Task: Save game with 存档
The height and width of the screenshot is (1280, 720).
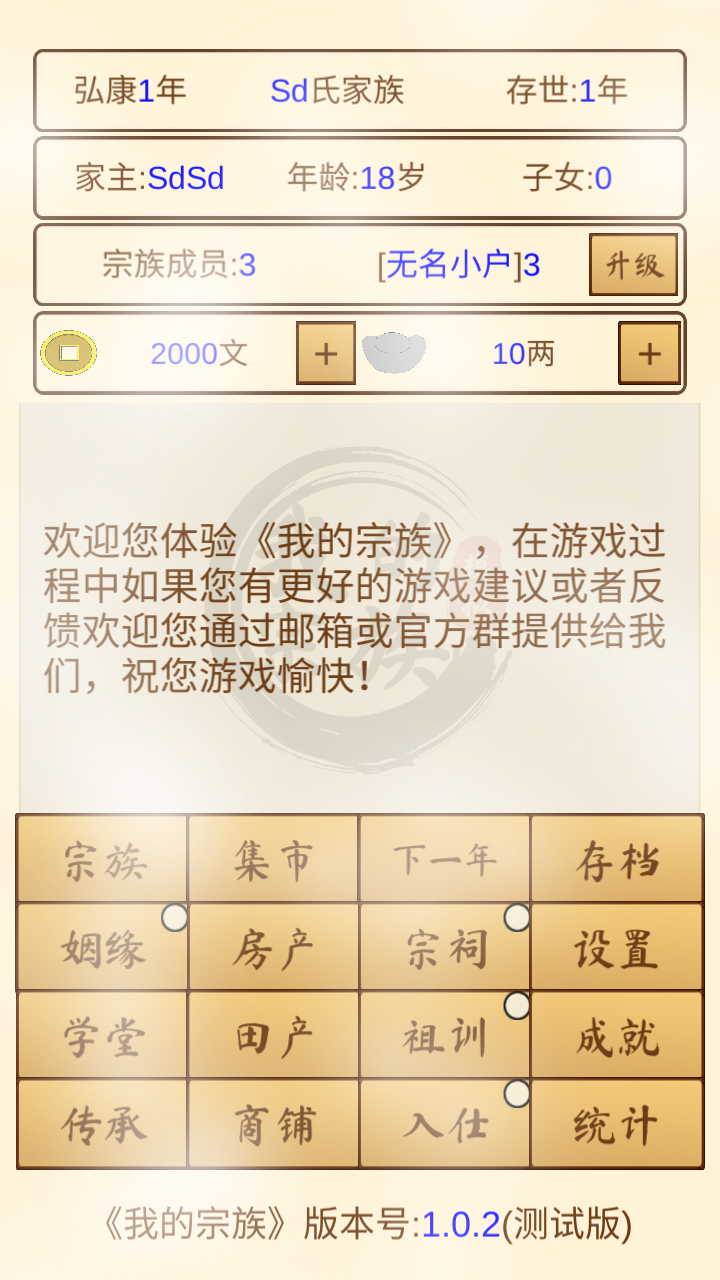Action: (617, 860)
